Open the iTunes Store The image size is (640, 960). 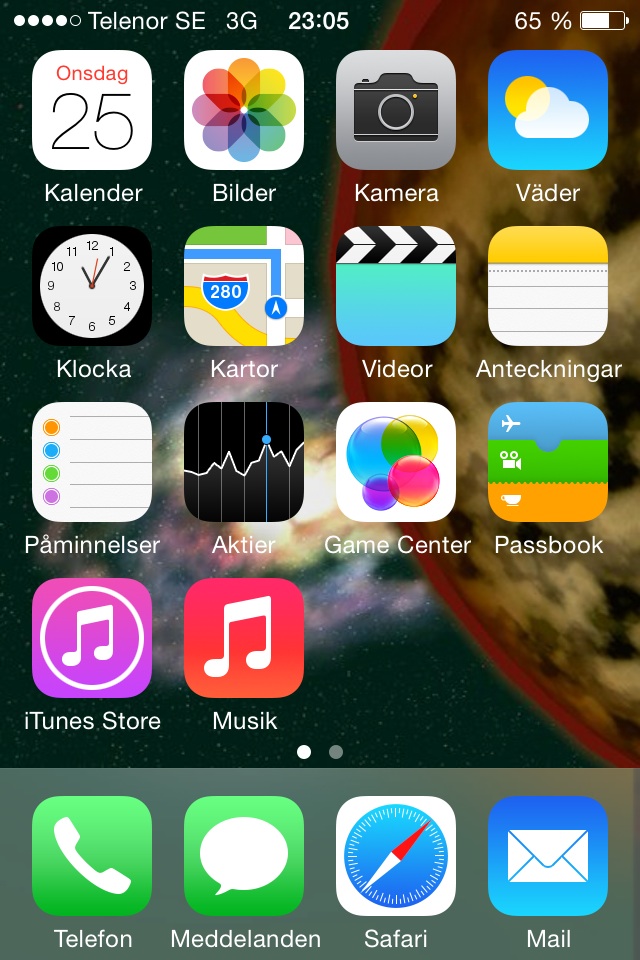pyautogui.click(x=92, y=638)
